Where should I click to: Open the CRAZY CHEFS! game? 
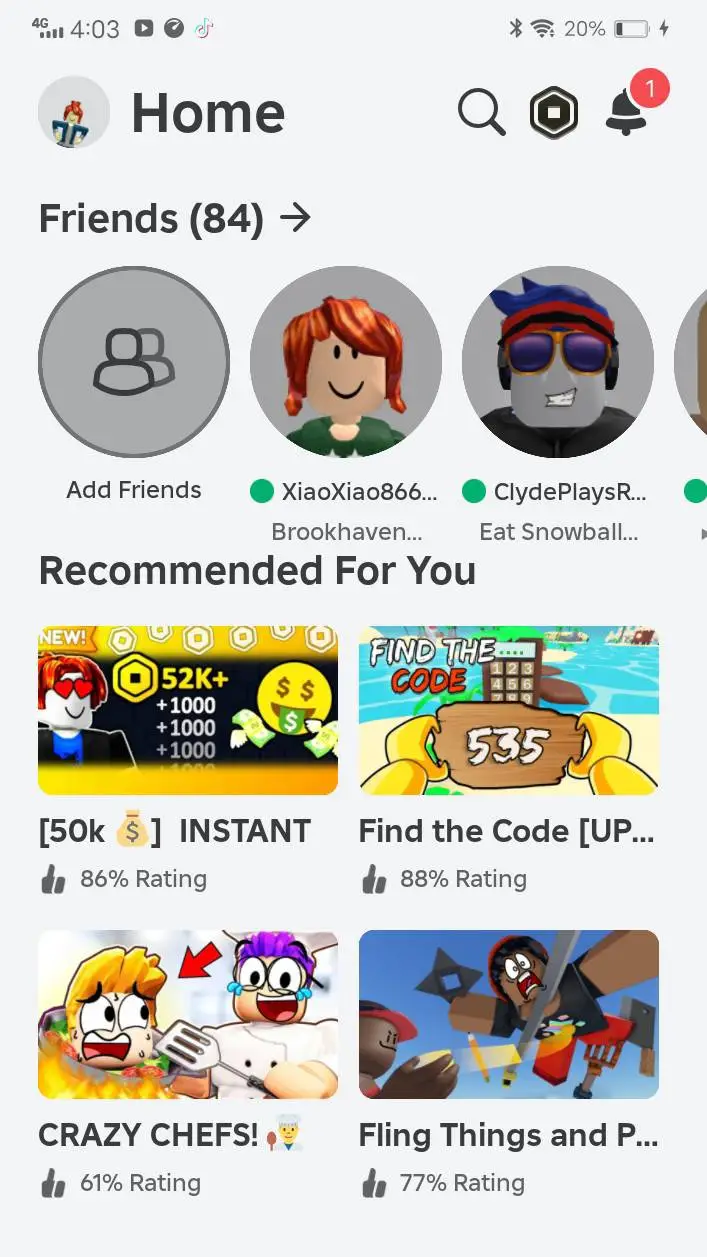188,1014
